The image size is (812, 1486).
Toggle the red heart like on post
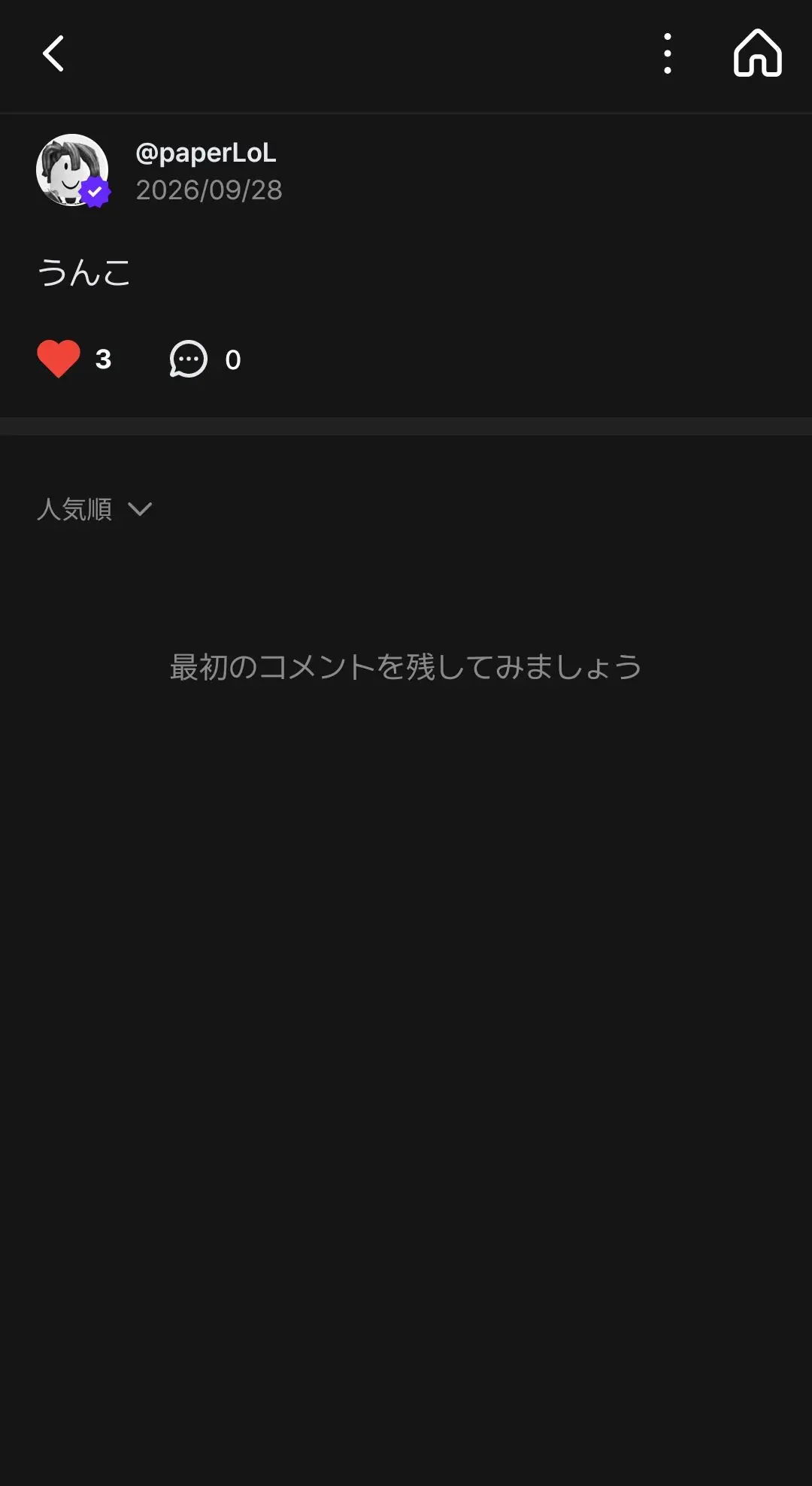(59, 359)
